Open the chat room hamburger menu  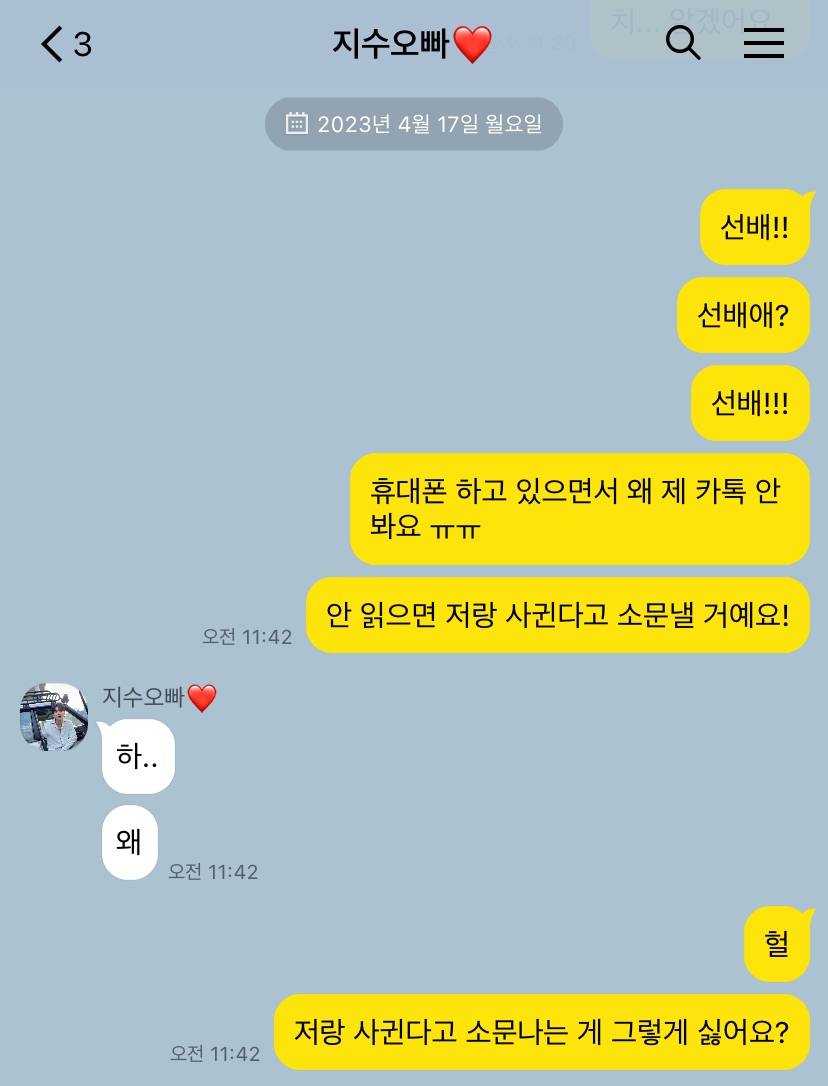click(764, 43)
